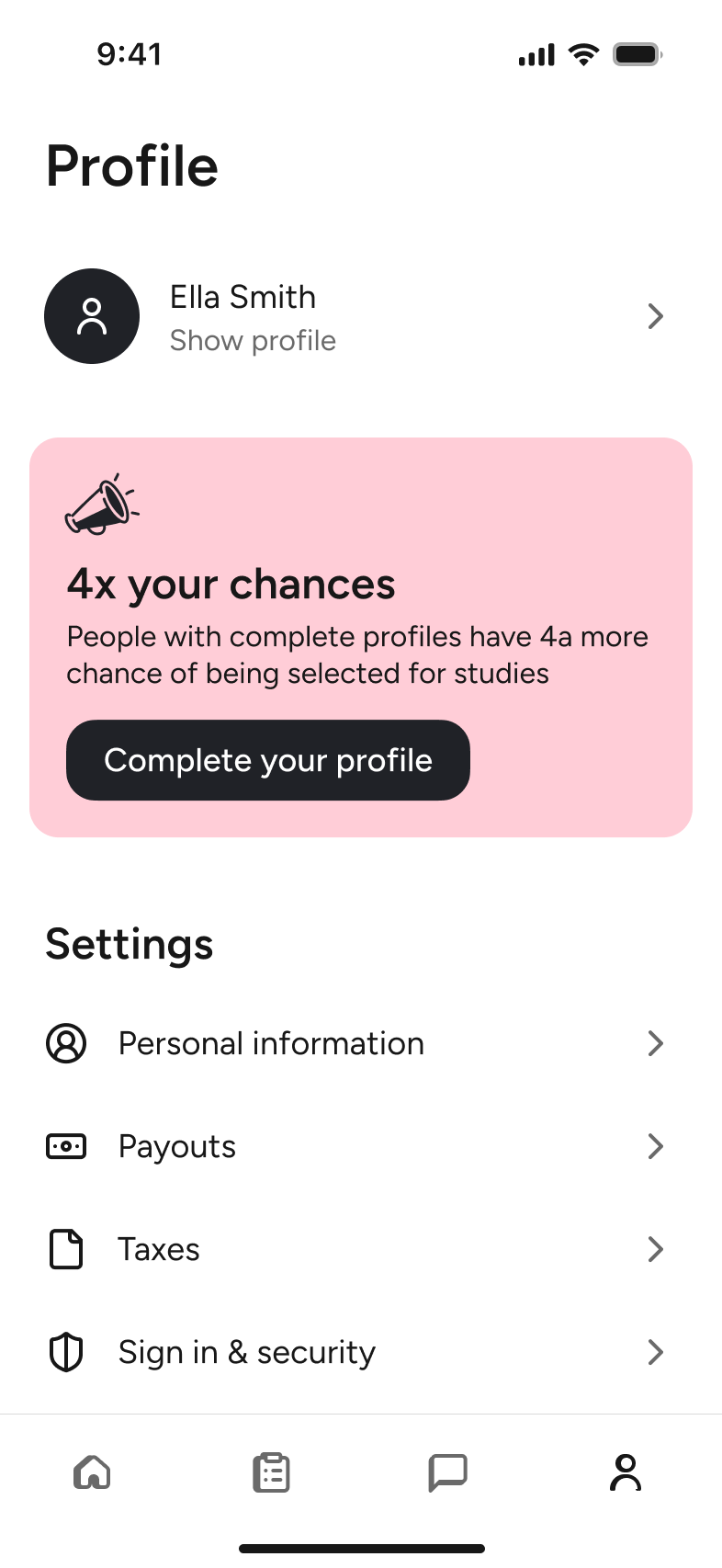722x1568 pixels.
Task: Select the profile tab in bottom bar
Action: click(x=626, y=1472)
